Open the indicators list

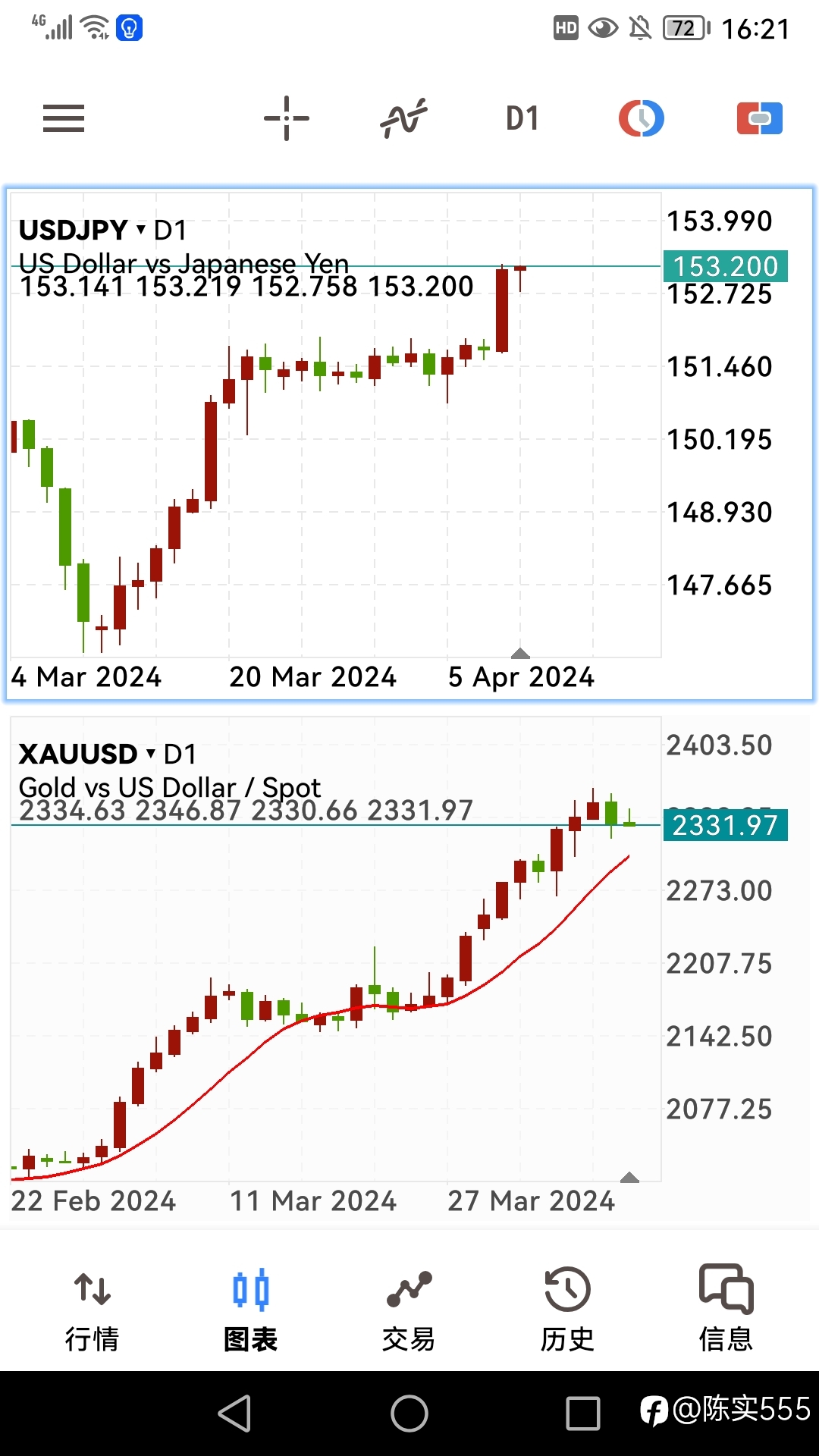(404, 118)
